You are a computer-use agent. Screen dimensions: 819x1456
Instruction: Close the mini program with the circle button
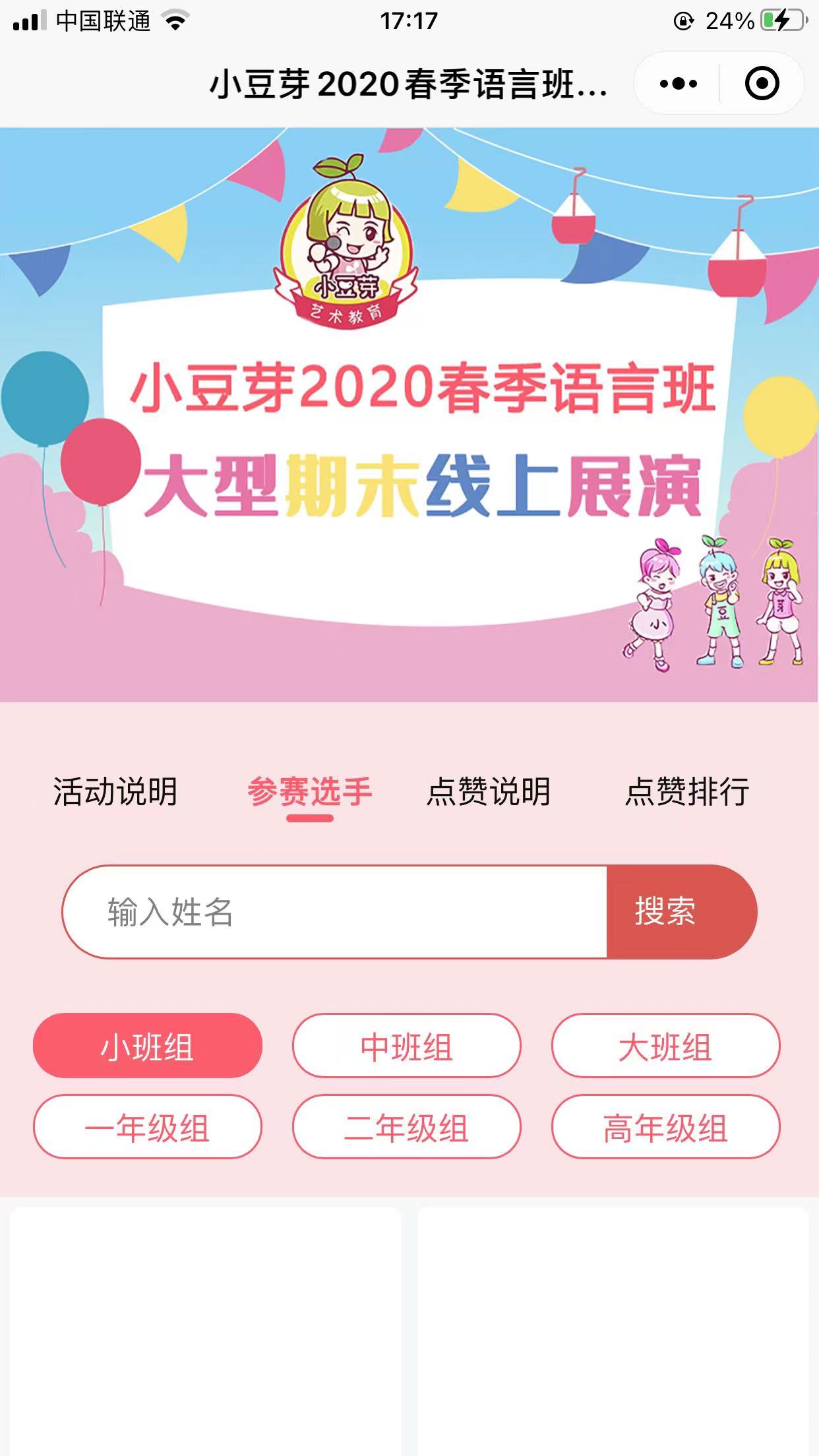(762, 84)
